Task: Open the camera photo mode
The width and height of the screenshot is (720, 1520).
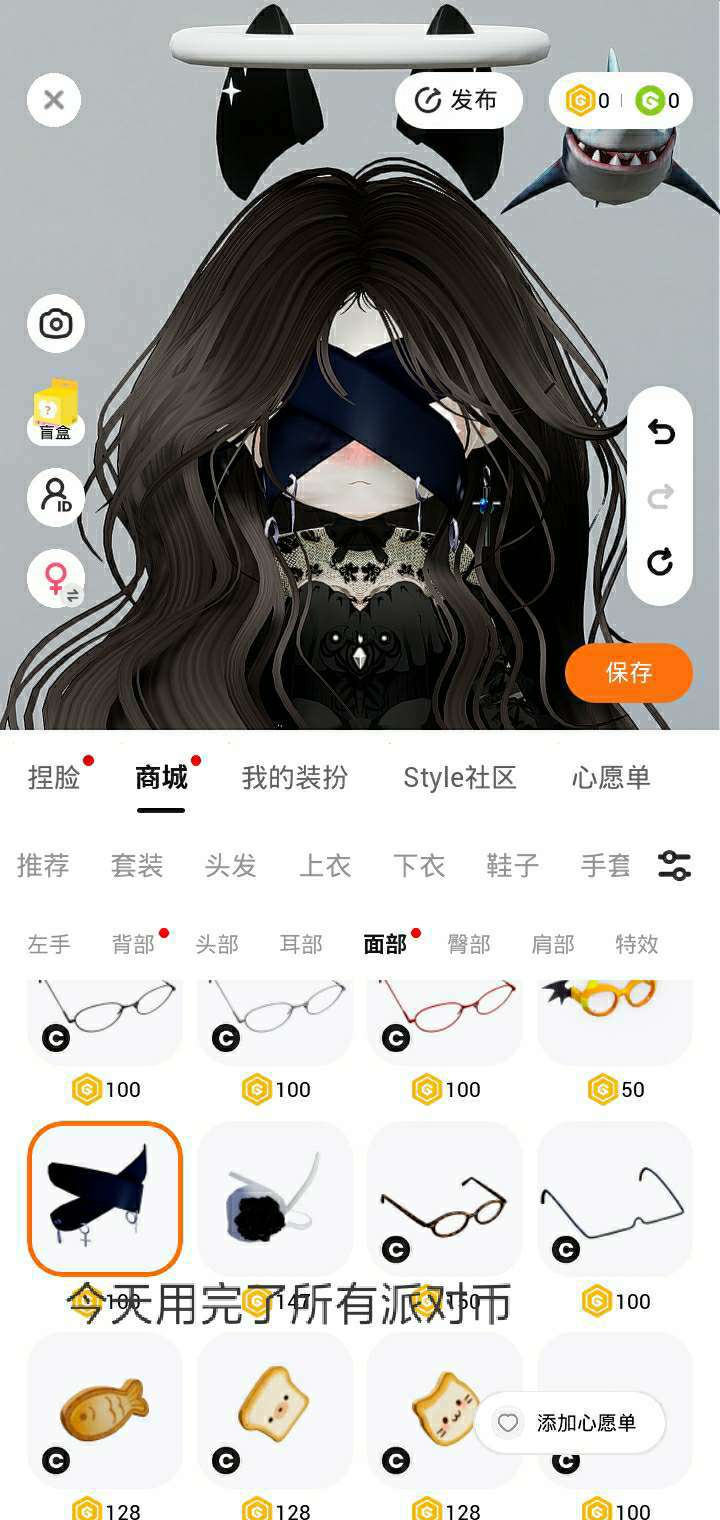Action: click(55, 324)
